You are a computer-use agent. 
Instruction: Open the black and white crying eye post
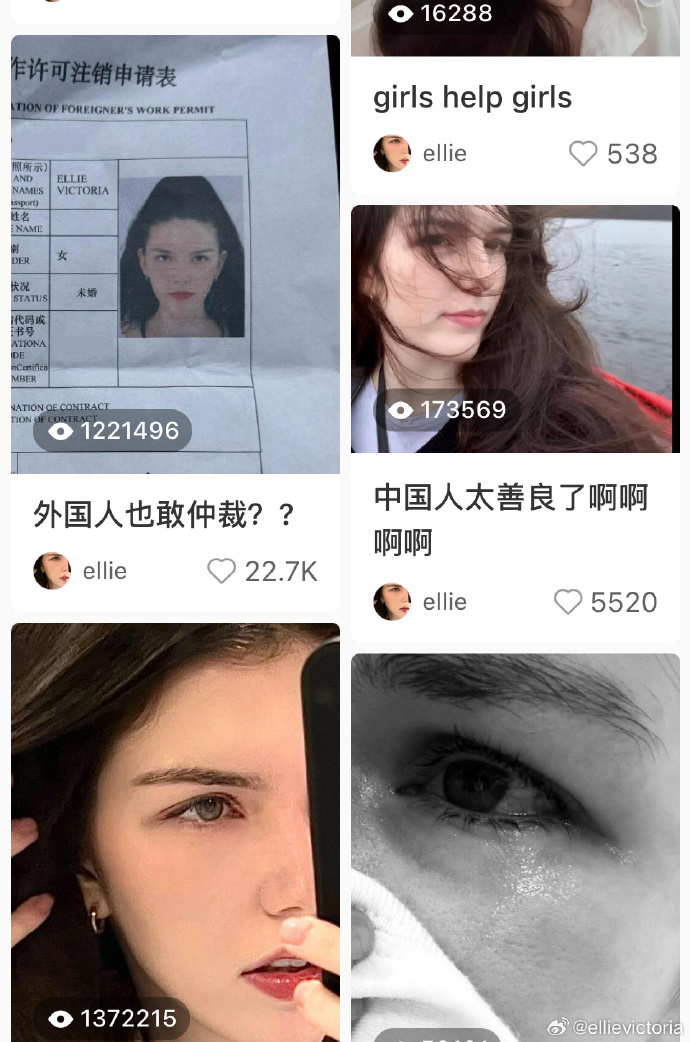(515, 847)
